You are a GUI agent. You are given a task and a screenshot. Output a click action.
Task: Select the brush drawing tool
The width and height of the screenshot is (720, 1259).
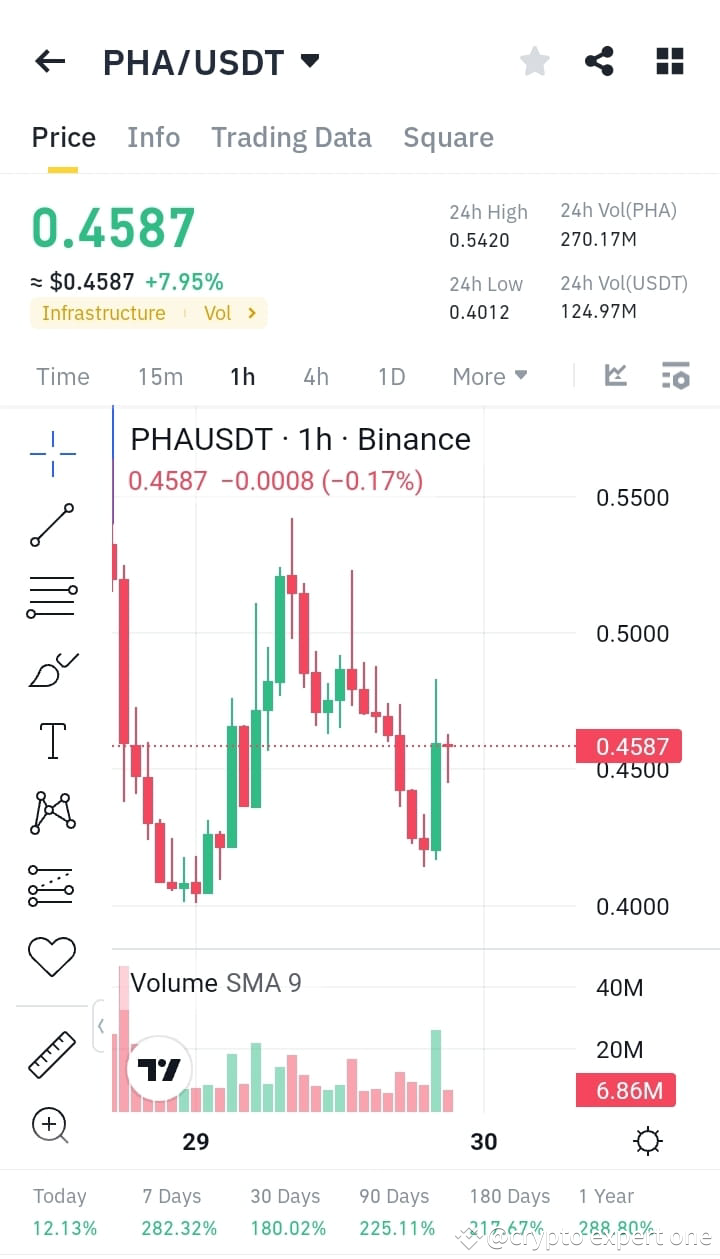51,668
